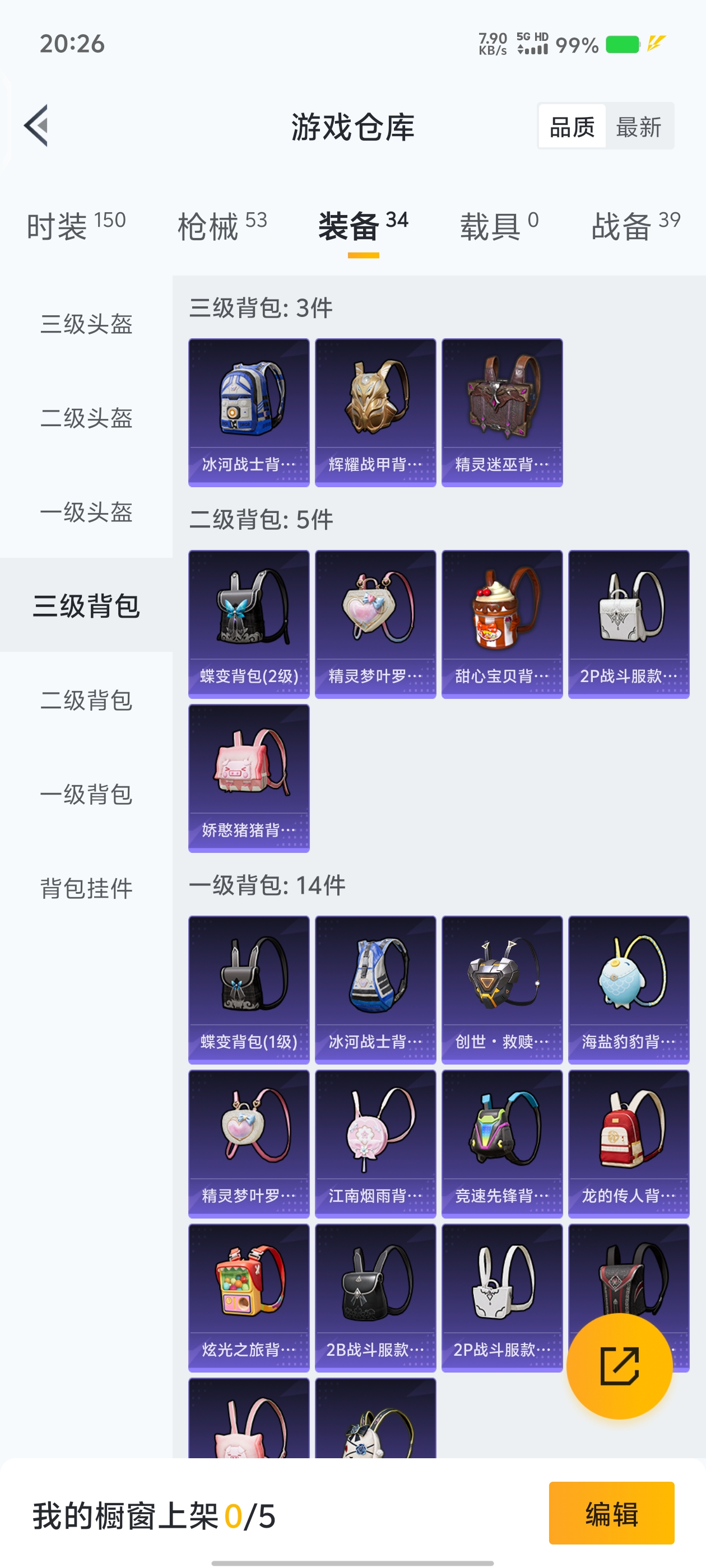Tap the orange share floating button

tap(619, 1366)
